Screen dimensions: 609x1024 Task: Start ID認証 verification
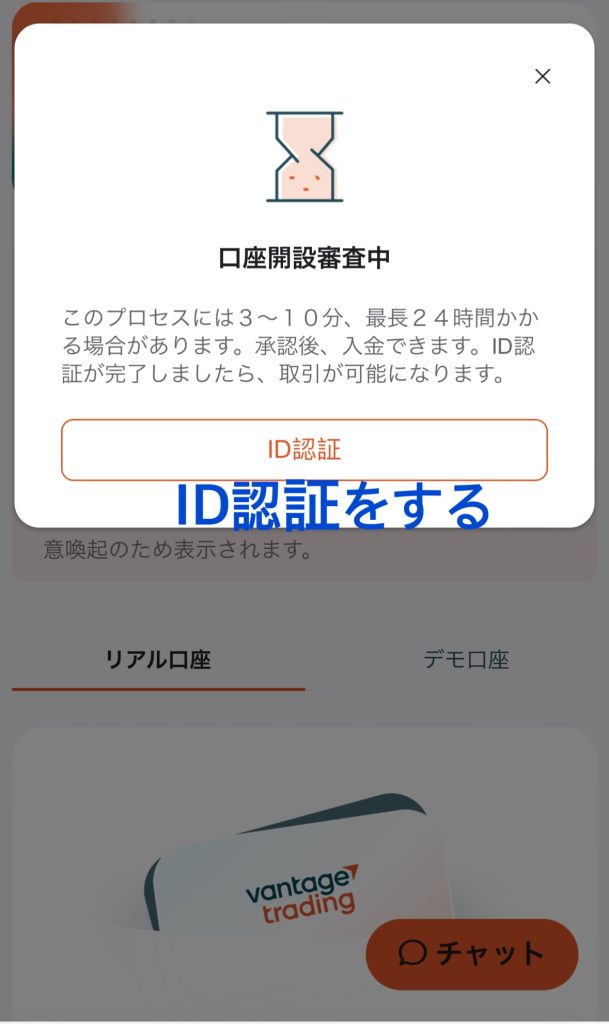pyautogui.click(x=304, y=450)
